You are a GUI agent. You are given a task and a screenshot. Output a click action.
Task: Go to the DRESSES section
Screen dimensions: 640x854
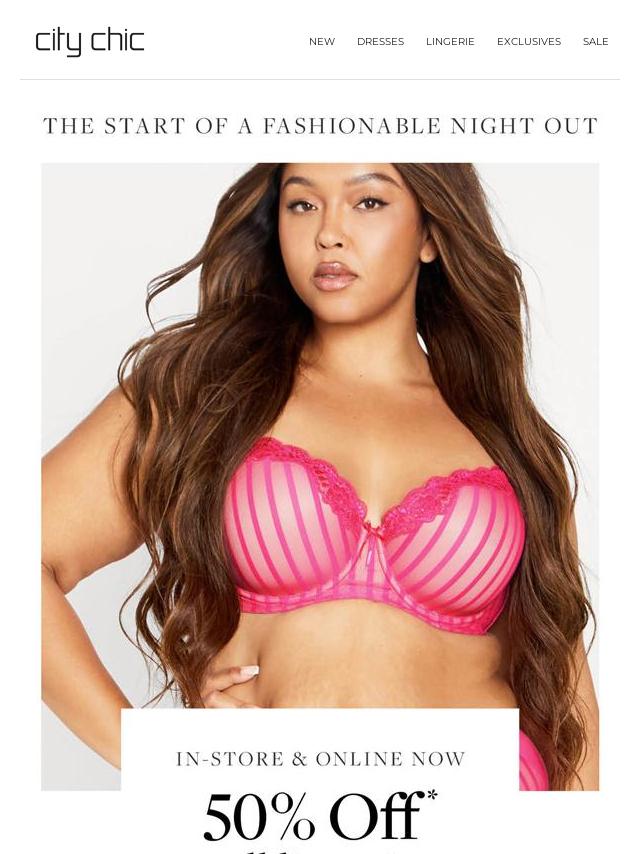click(x=380, y=42)
